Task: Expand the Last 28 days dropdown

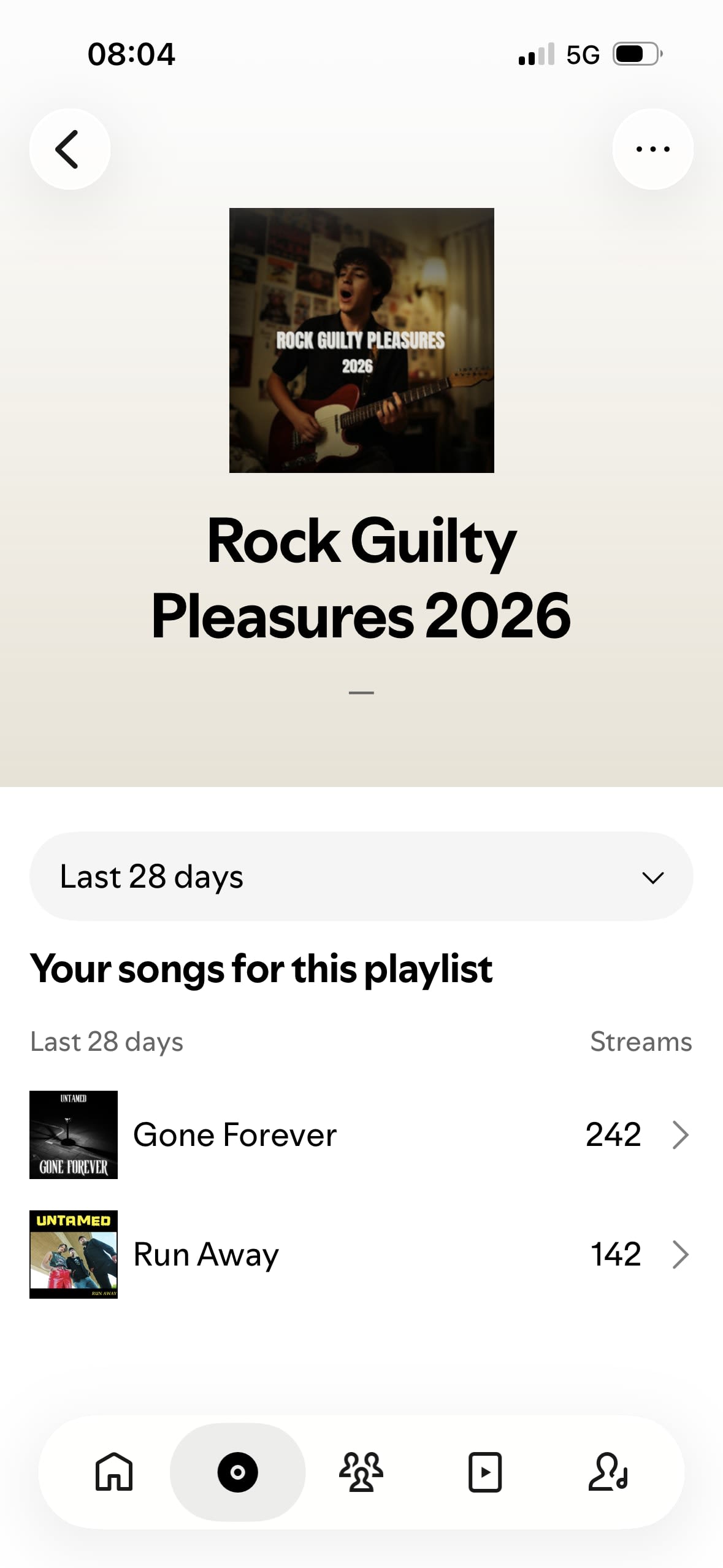Action: 361,876
